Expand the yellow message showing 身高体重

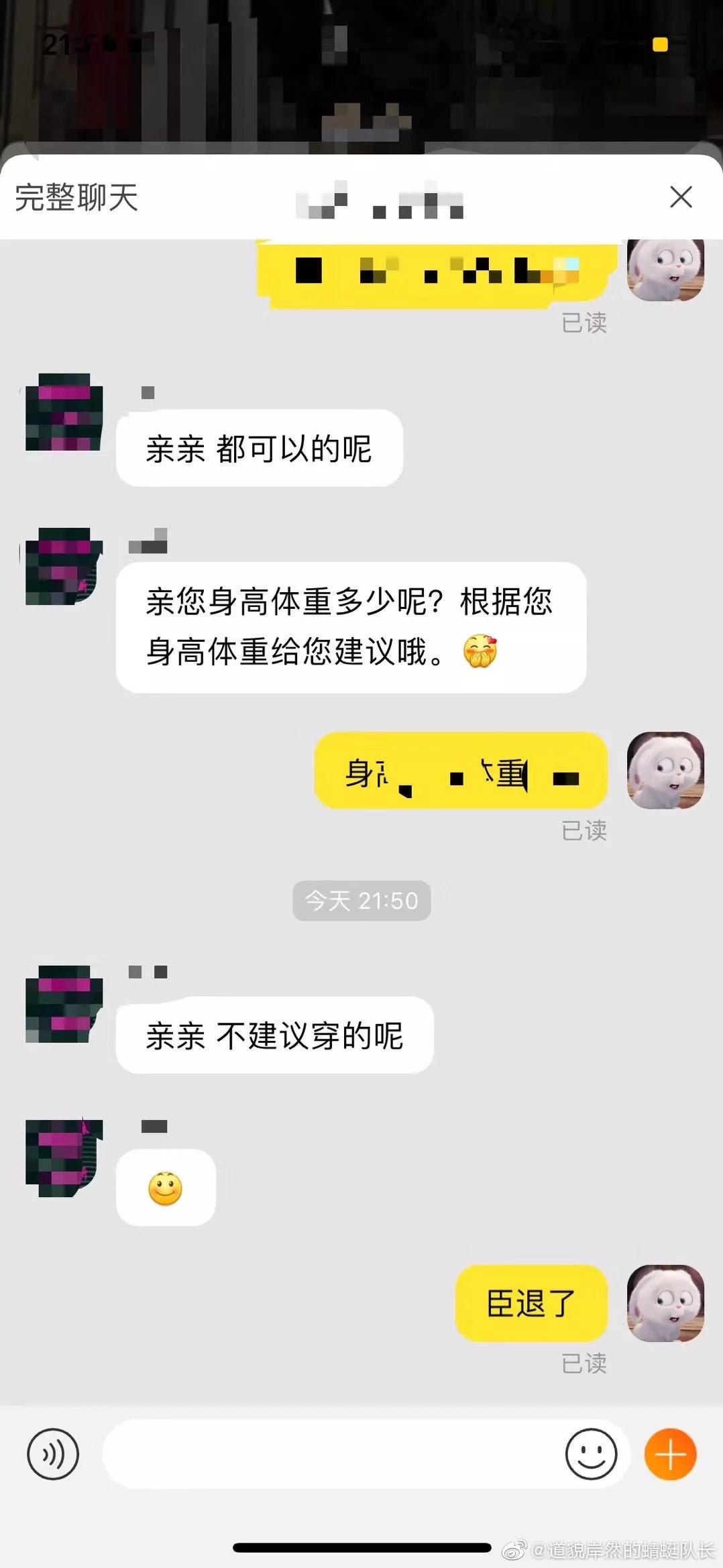(x=461, y=773)
